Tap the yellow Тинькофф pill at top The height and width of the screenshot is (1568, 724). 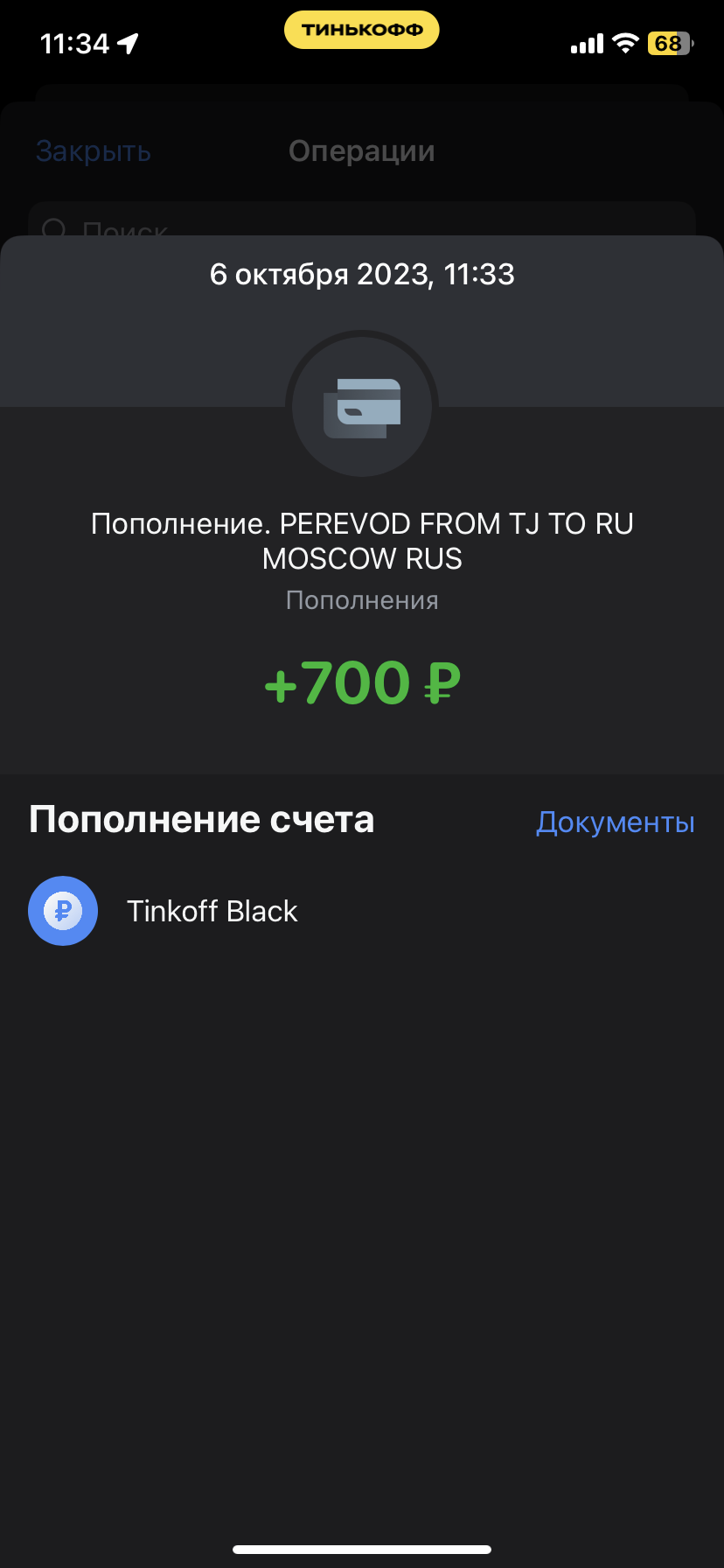361,30
